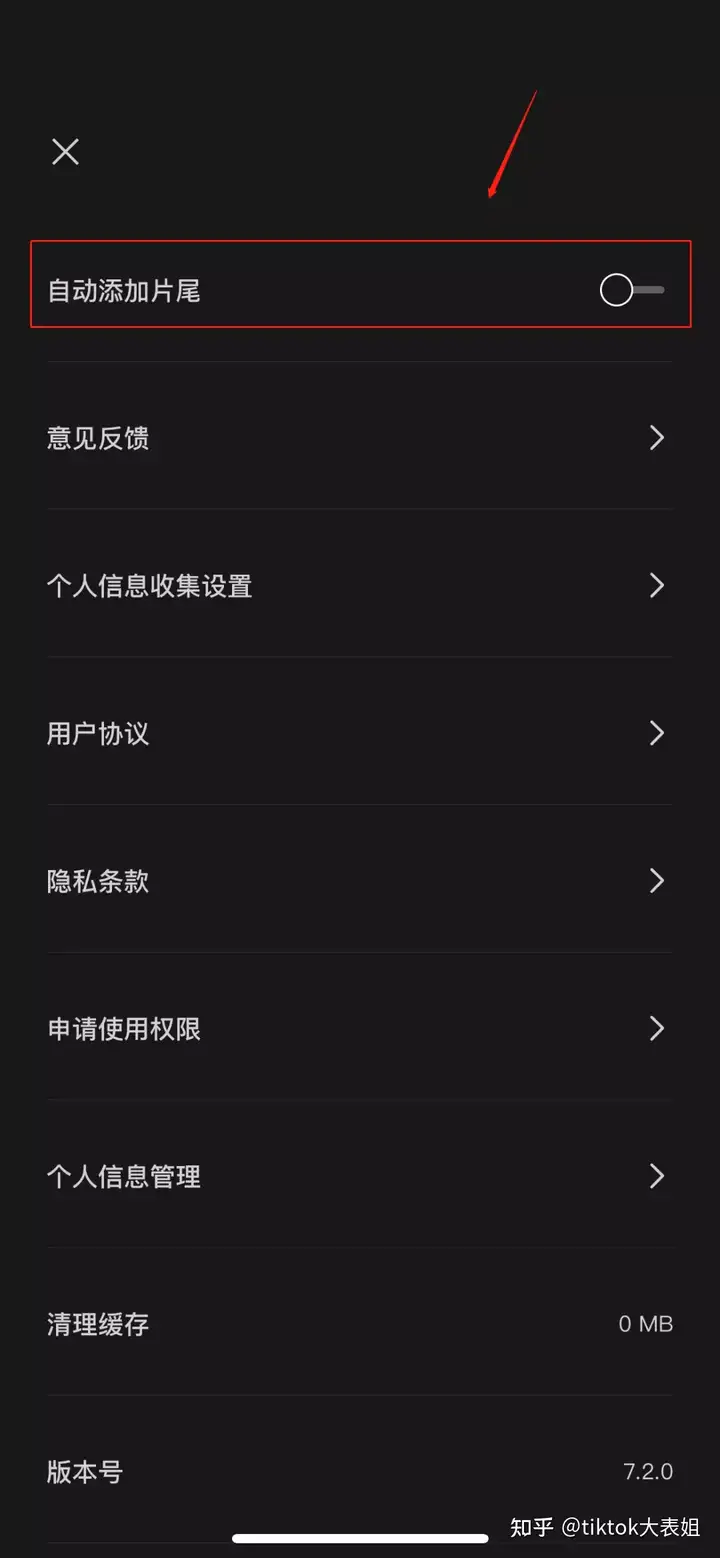Image resolution: width=720 pixels, height=1558 pixels.
Task: Close the settings page with X
Action: point(65,152)
